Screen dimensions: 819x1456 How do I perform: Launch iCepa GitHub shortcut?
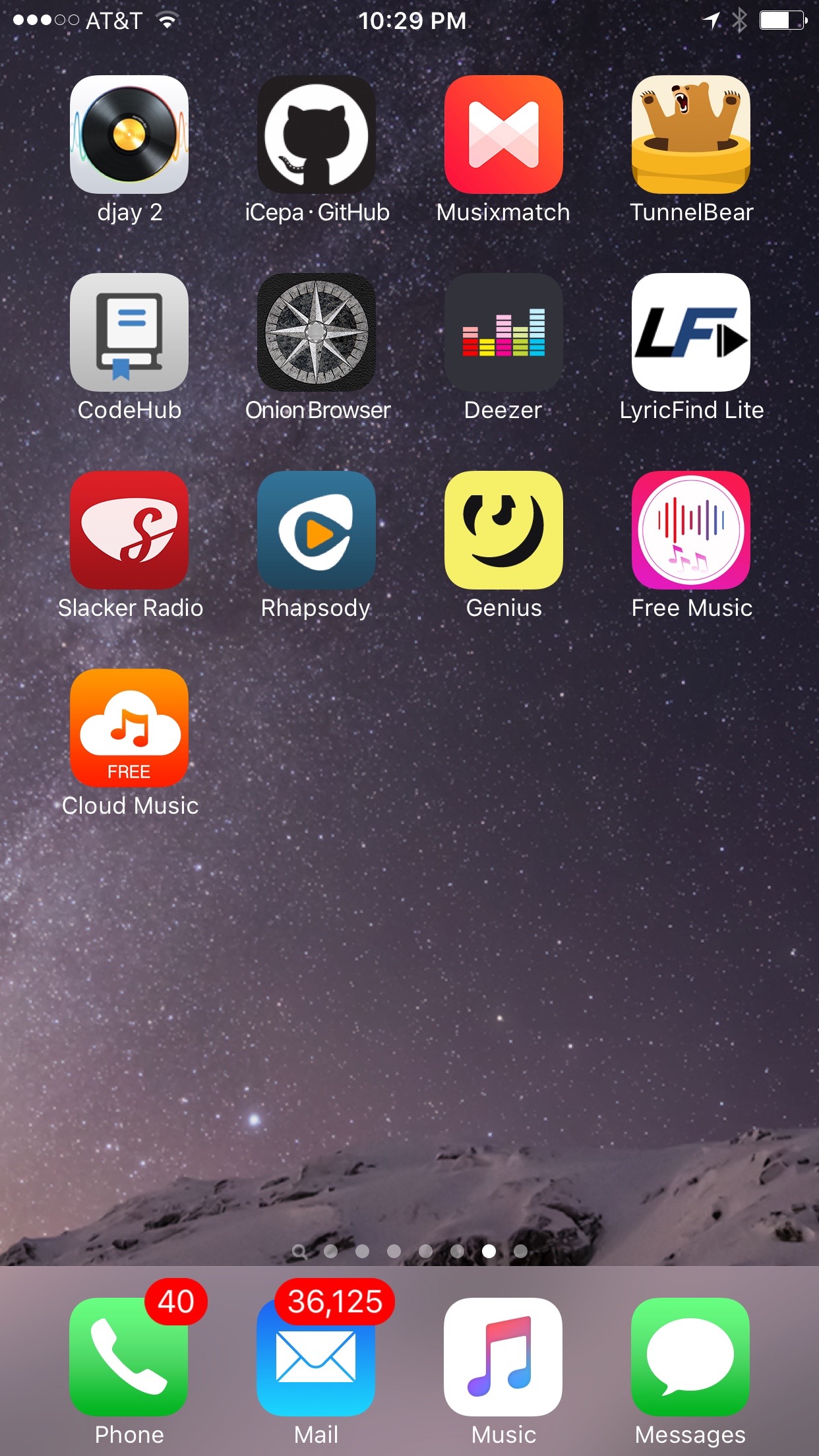coord(317,135)
